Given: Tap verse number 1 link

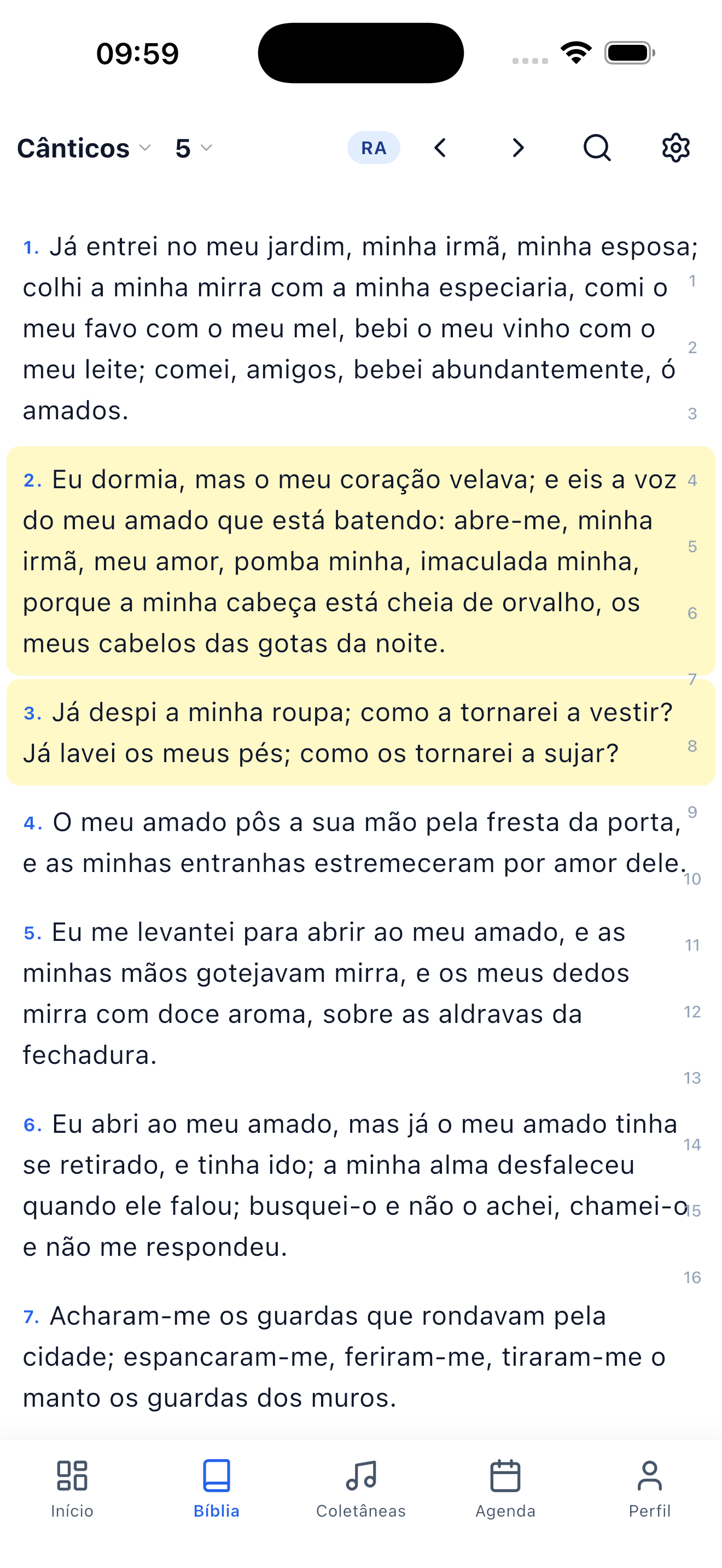Looking at the screenshot, I should pos(29,246).
